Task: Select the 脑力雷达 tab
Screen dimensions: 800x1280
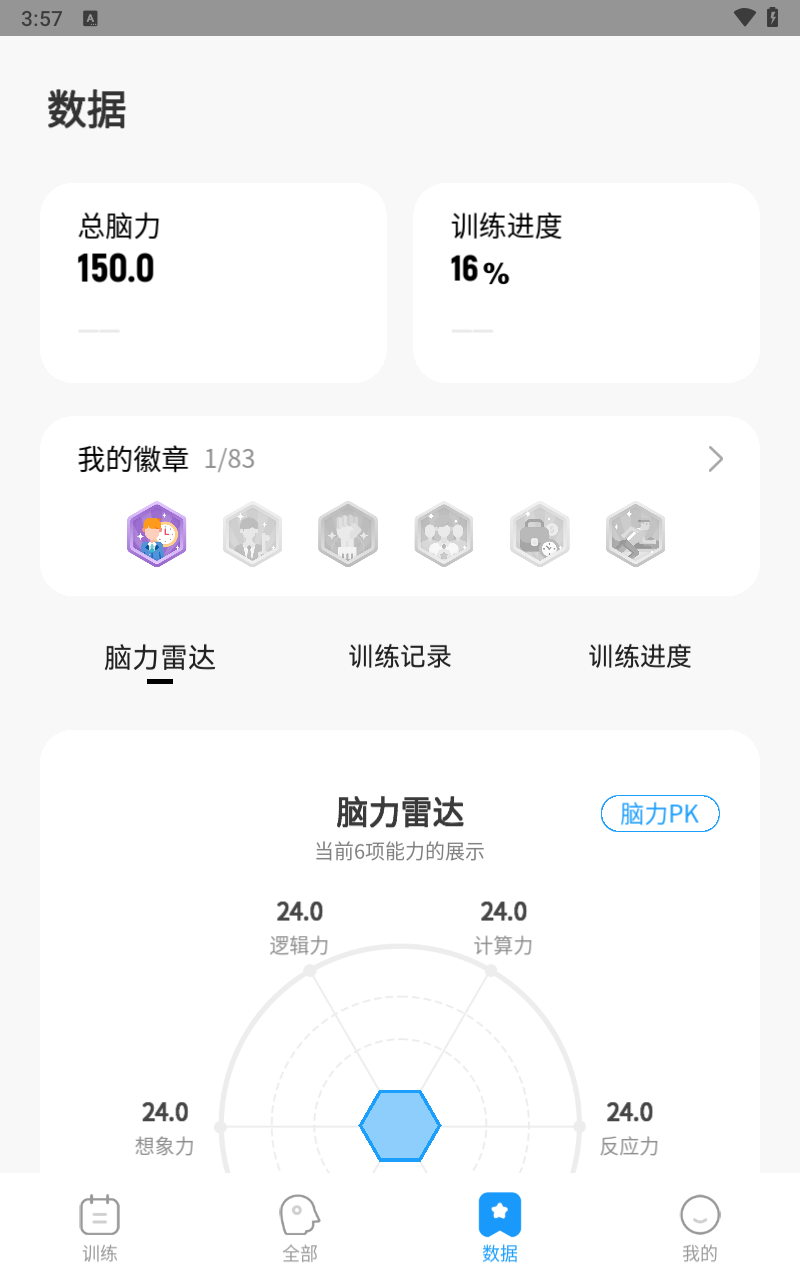Action: click(160, 657)
